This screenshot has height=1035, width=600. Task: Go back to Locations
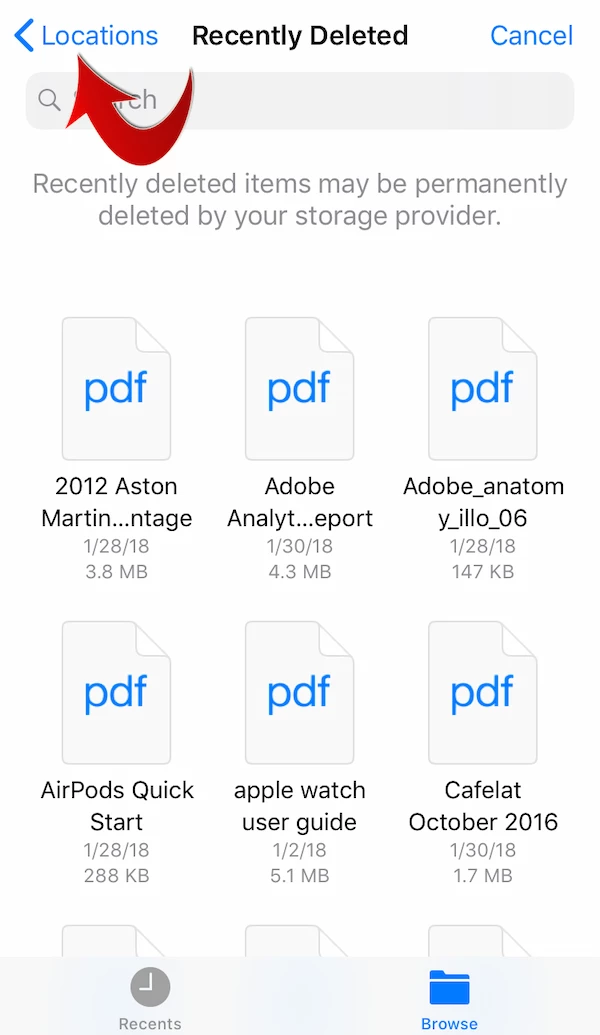pyautogui.click(x=87, y=36)
